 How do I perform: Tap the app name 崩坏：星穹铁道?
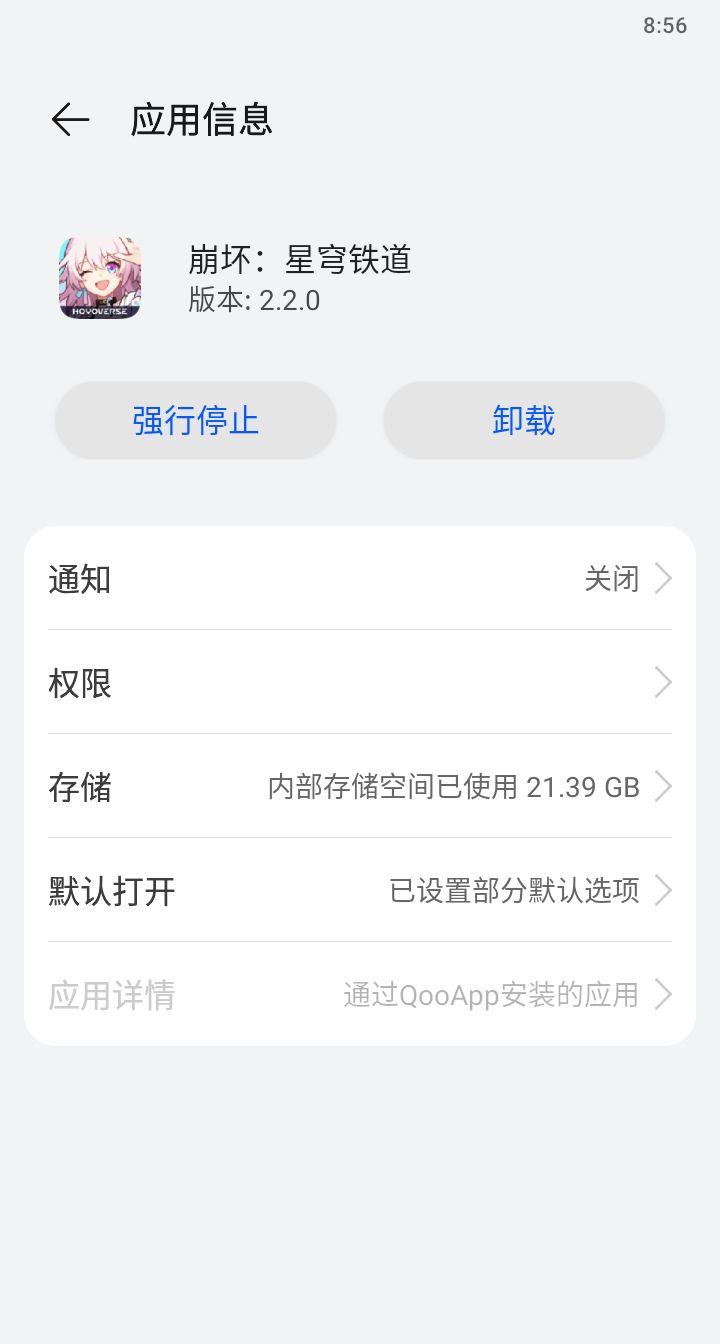302,258
